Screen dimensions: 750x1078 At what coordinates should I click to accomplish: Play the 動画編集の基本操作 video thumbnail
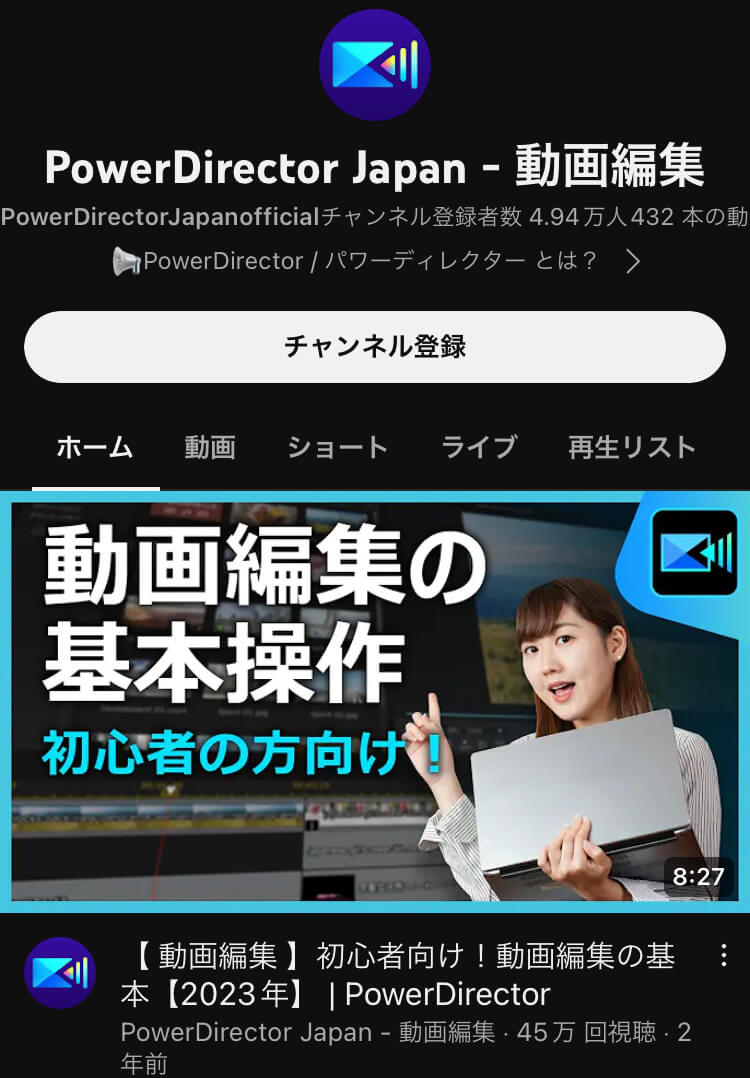[x=374, y=700]
